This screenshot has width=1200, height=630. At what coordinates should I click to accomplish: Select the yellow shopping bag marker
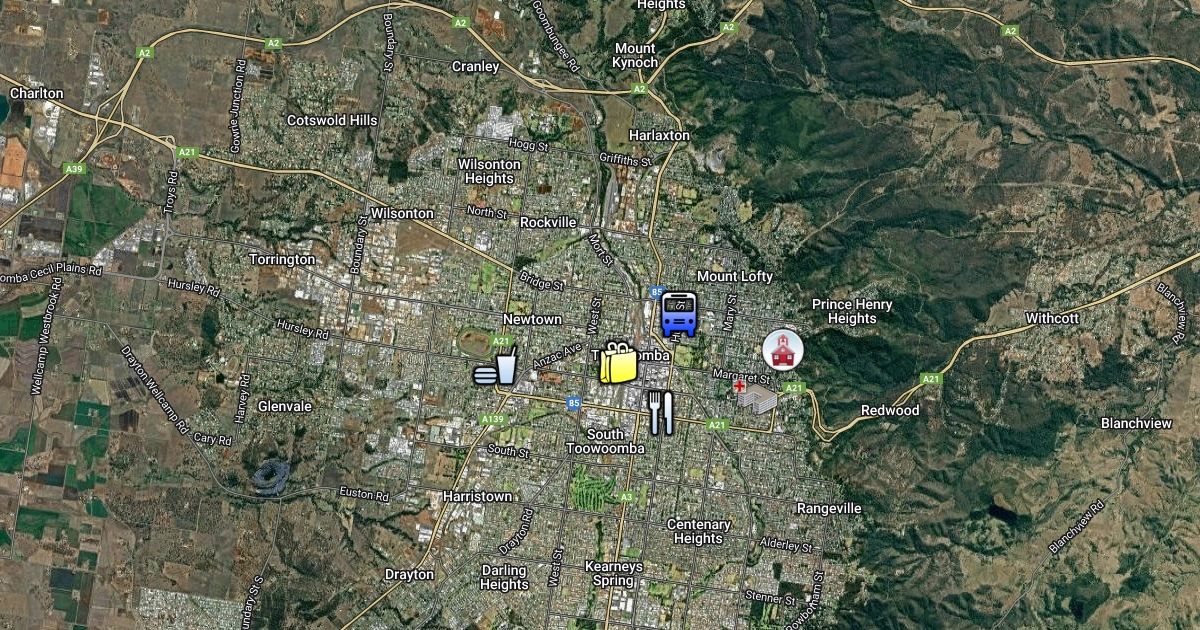(619, 362)
